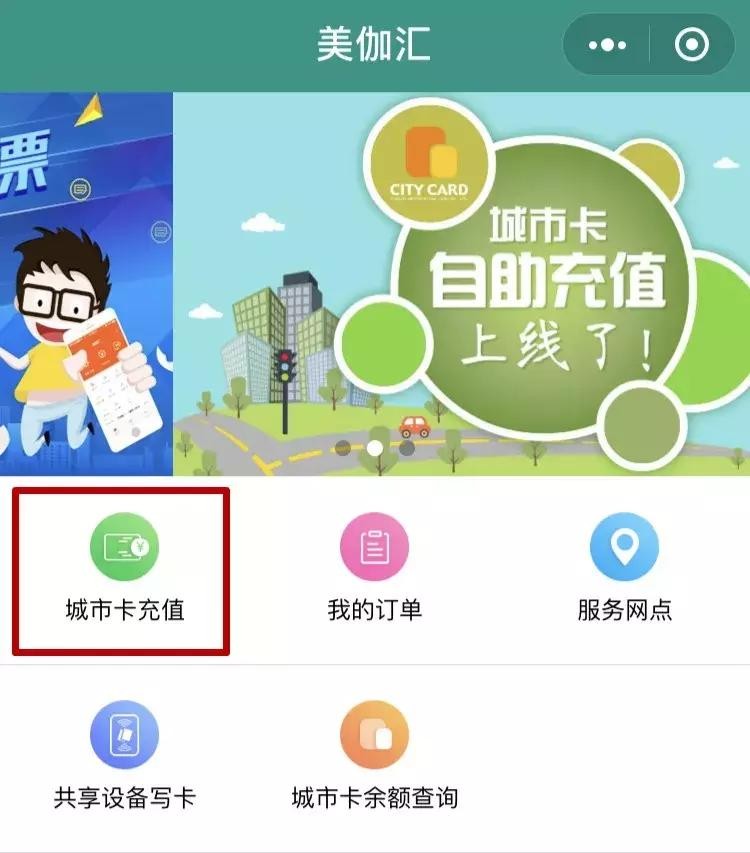This screenshot has width=750, height=853.
Task: Open the mini program more options menu
Action: tap(607, 45)
